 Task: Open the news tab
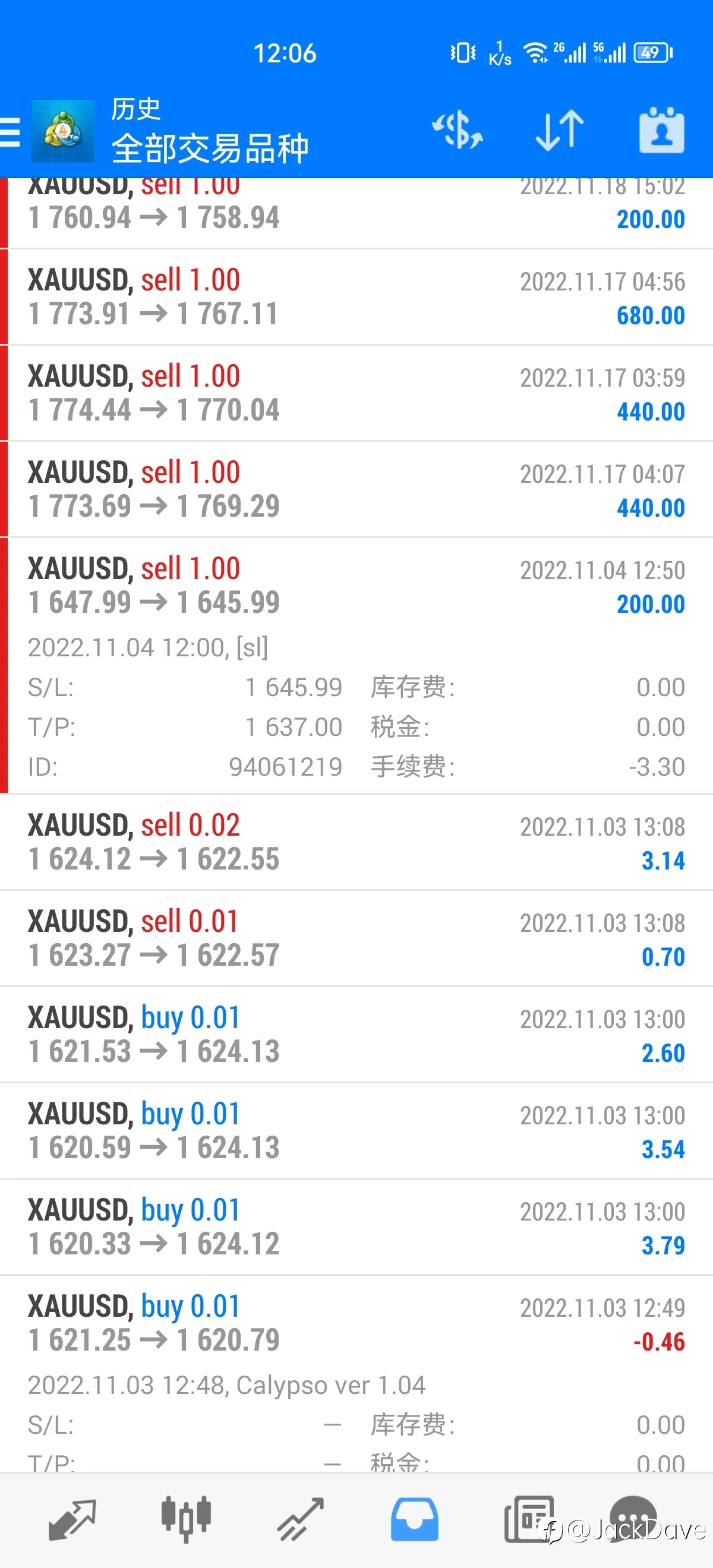pos(528,1520)
